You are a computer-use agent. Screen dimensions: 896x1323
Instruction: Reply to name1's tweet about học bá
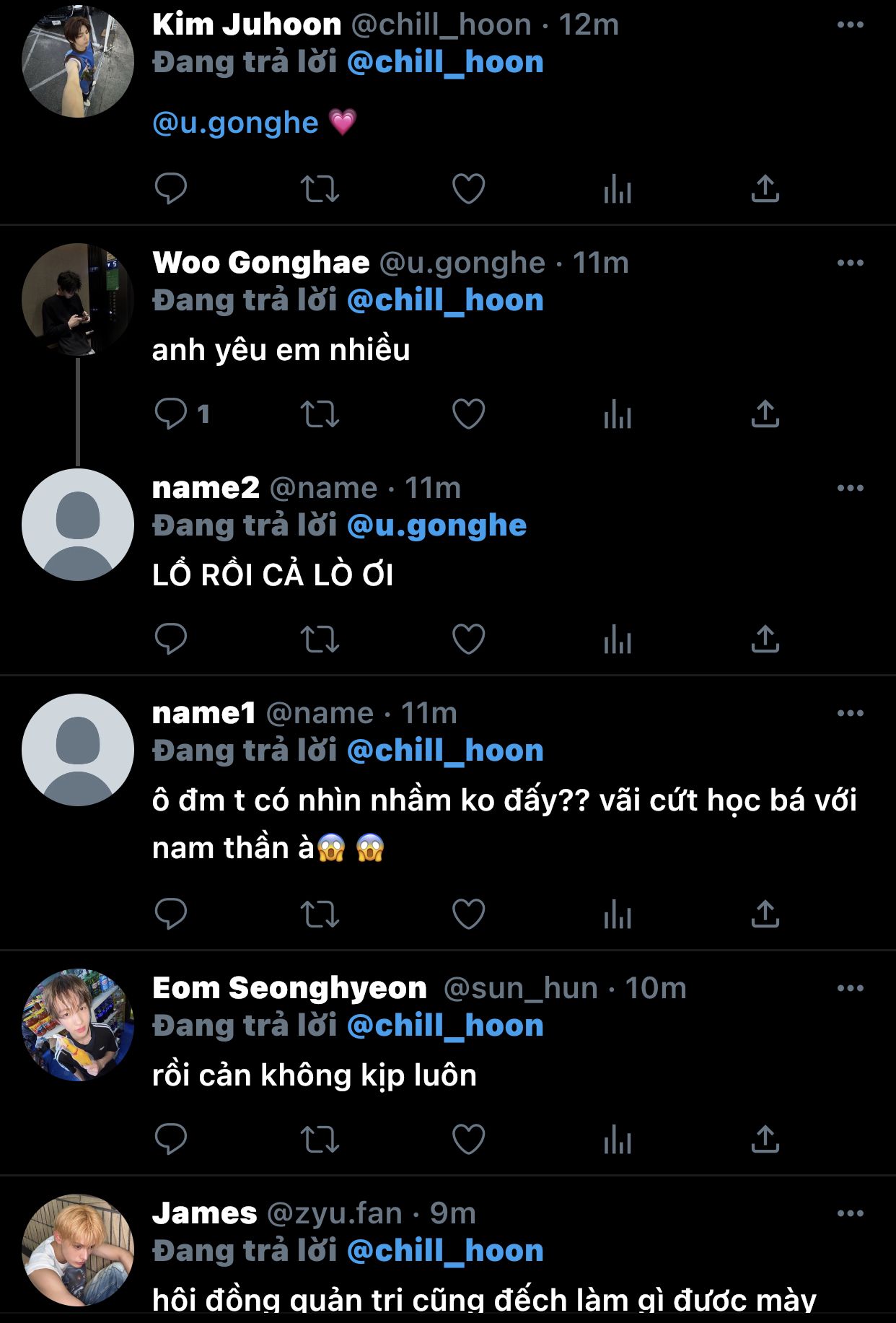pyautogui.click(x=171, y=914)
